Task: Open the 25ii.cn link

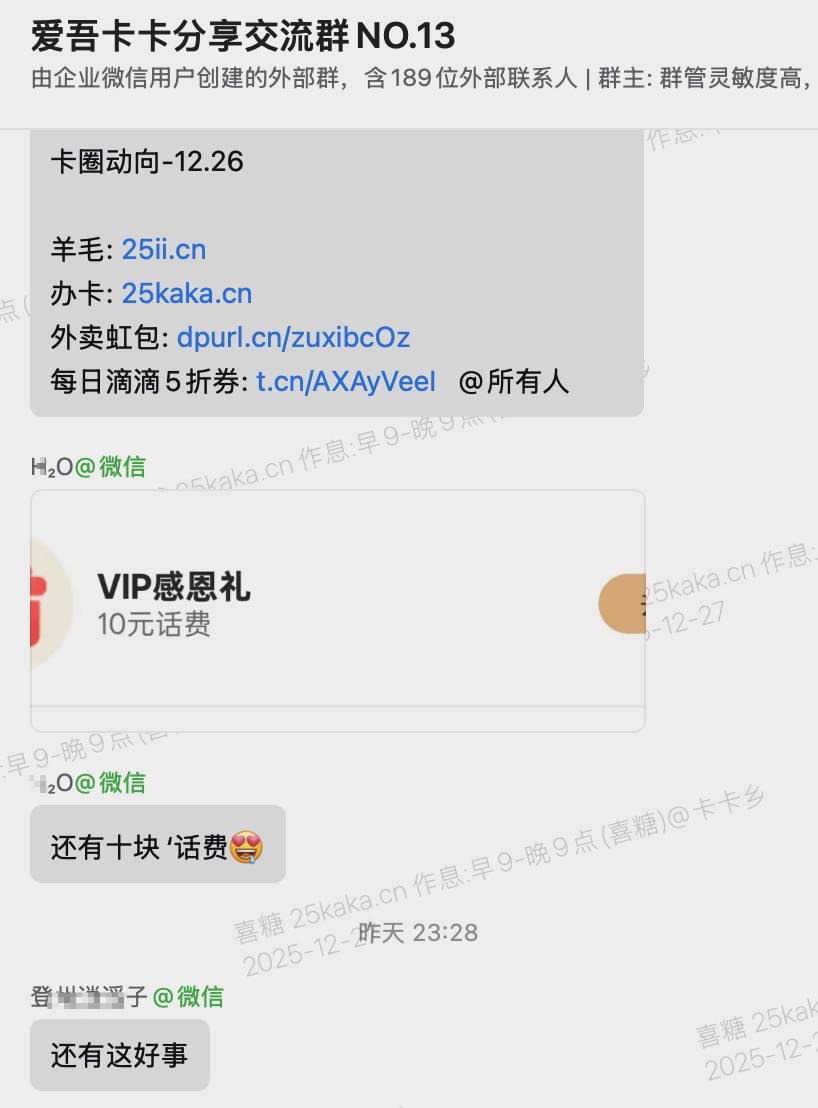Action: pyautogui.click(x=164, y=249)
